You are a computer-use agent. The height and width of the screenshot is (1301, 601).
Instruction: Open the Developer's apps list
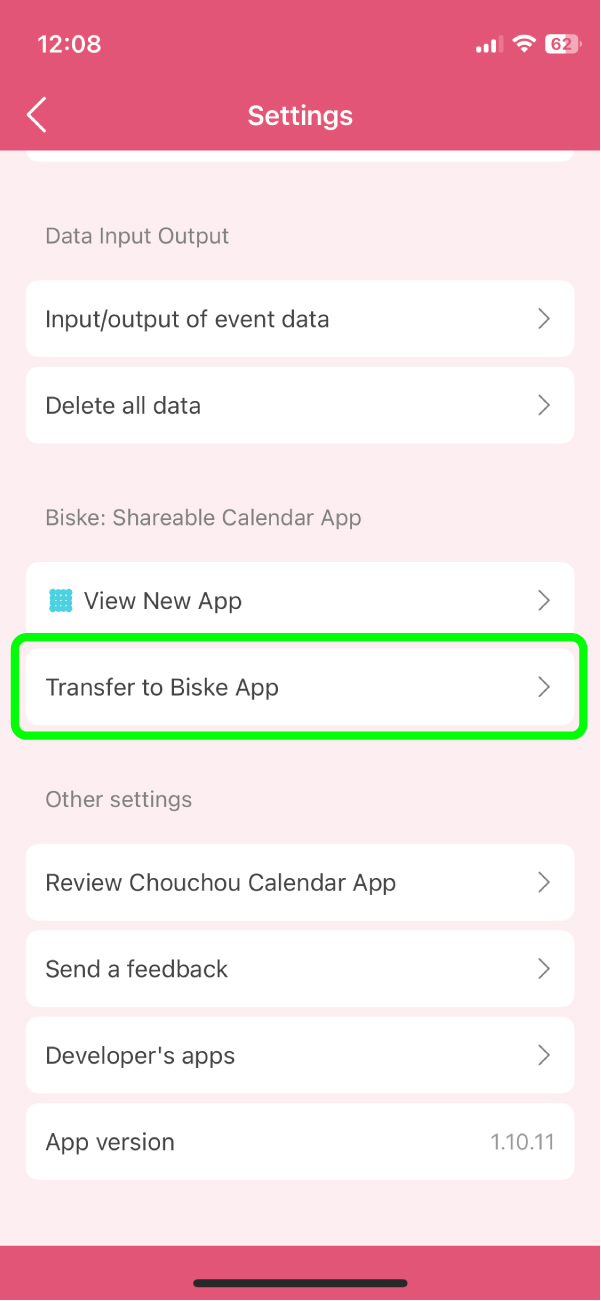click(x=300, y=1055)
